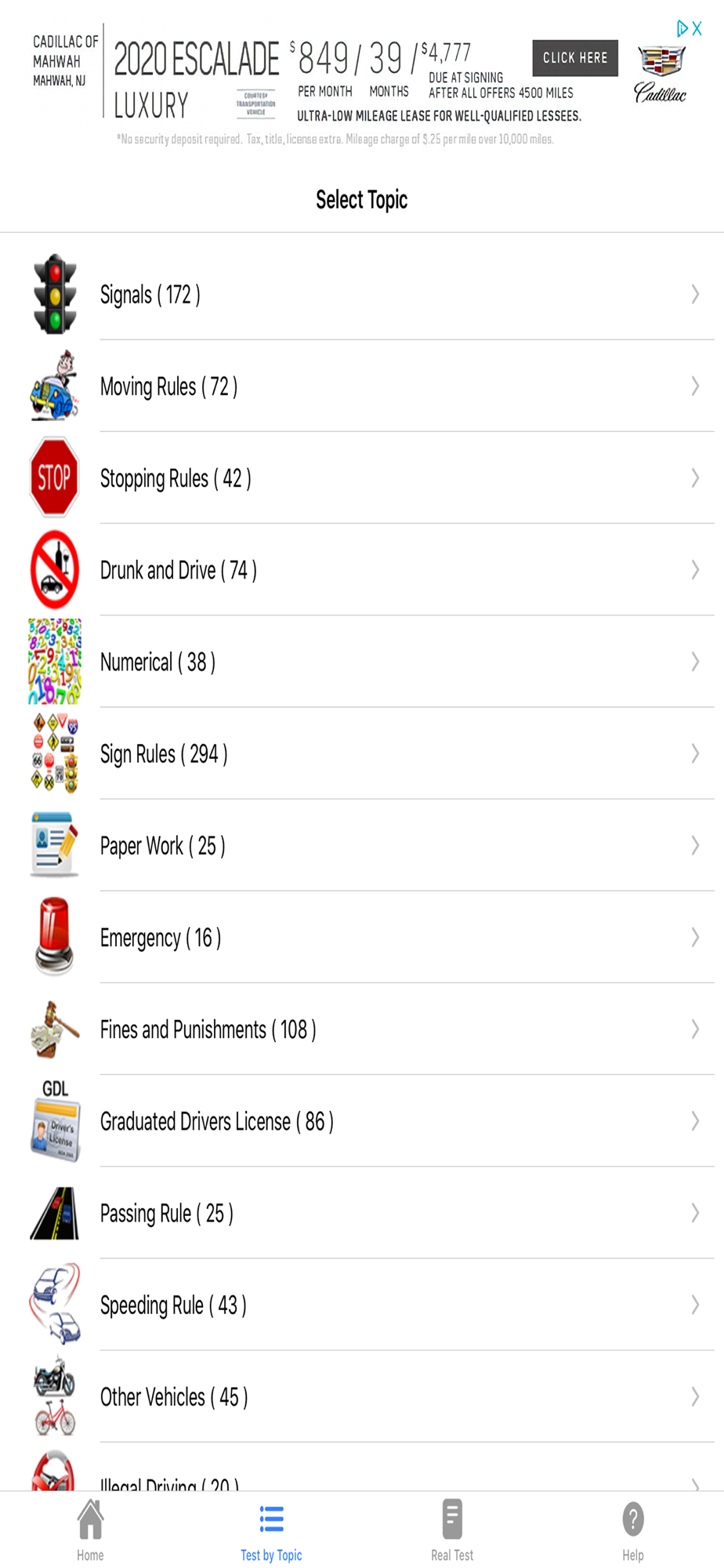Select the Sign Rules topic
The width and height of the screenshot is (724, 1568).
360,753
